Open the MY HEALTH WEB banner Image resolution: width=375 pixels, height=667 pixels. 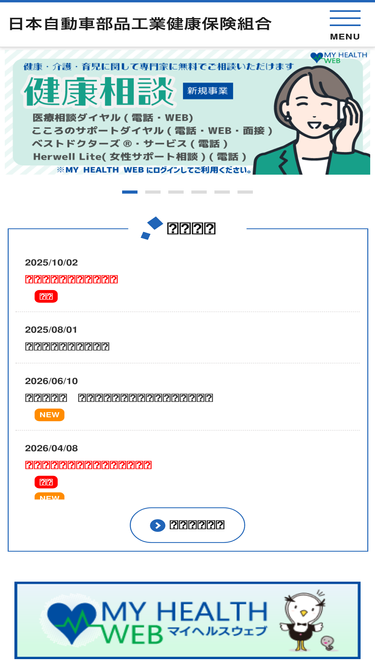click(188, 620)
